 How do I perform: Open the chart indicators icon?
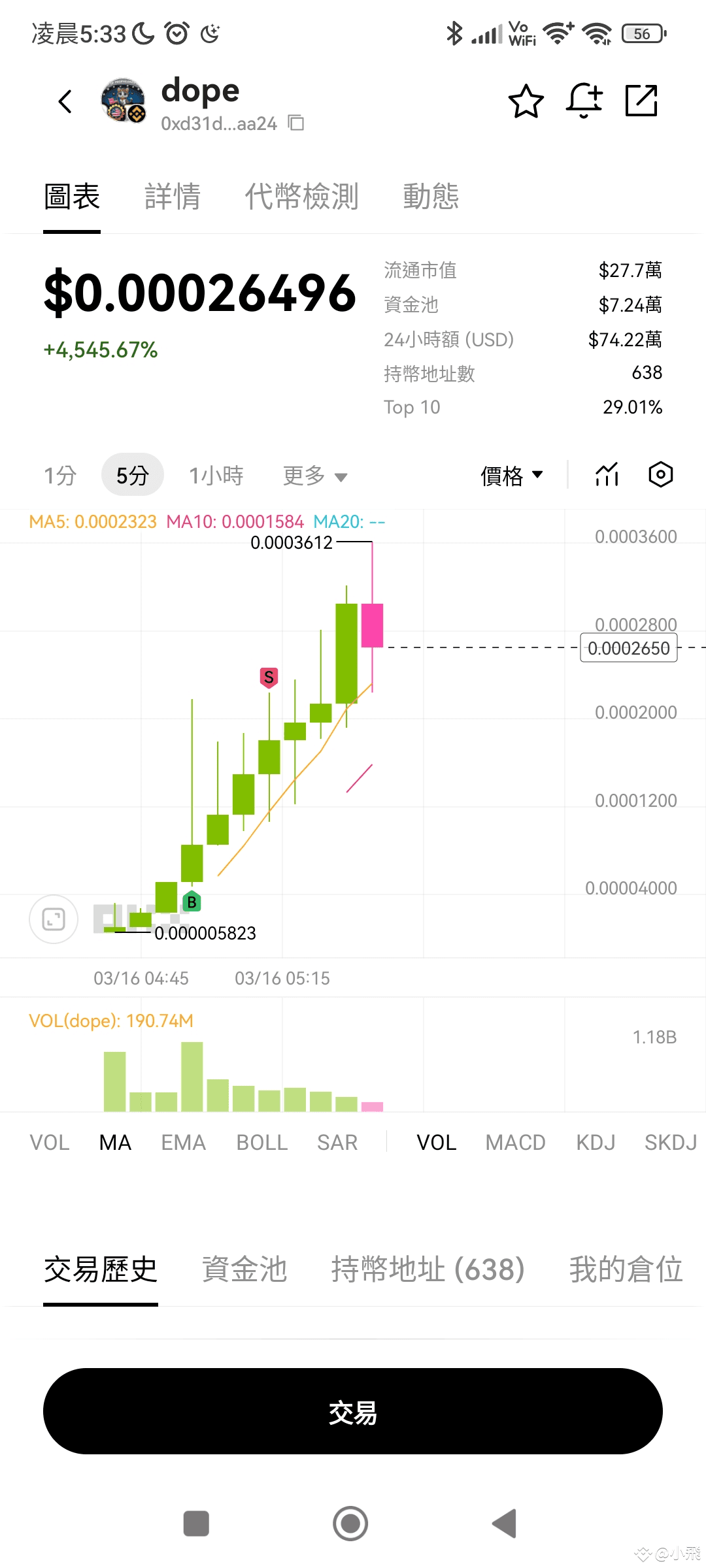[607, 475]
